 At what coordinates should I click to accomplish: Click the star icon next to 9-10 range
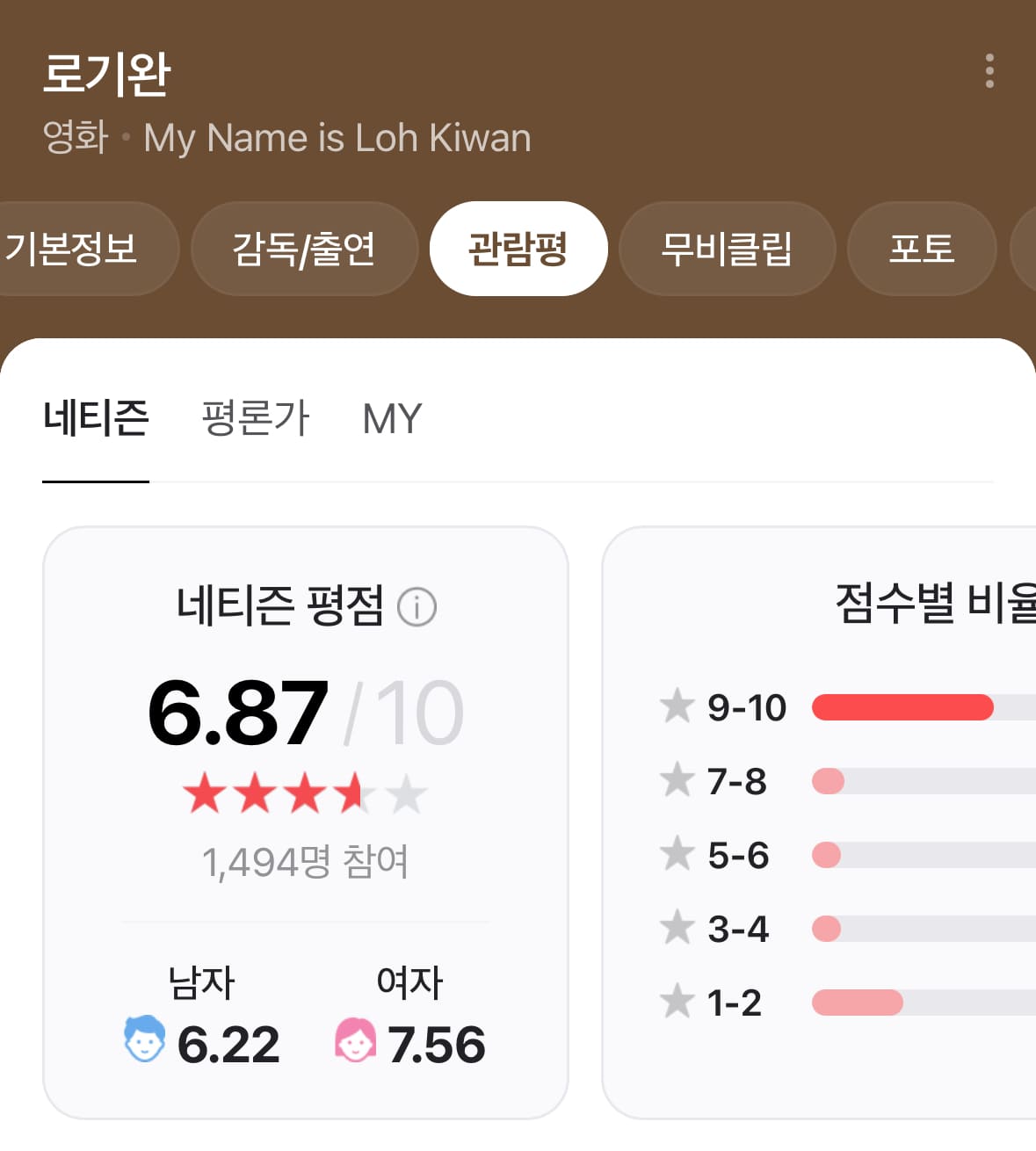[677, 707]
